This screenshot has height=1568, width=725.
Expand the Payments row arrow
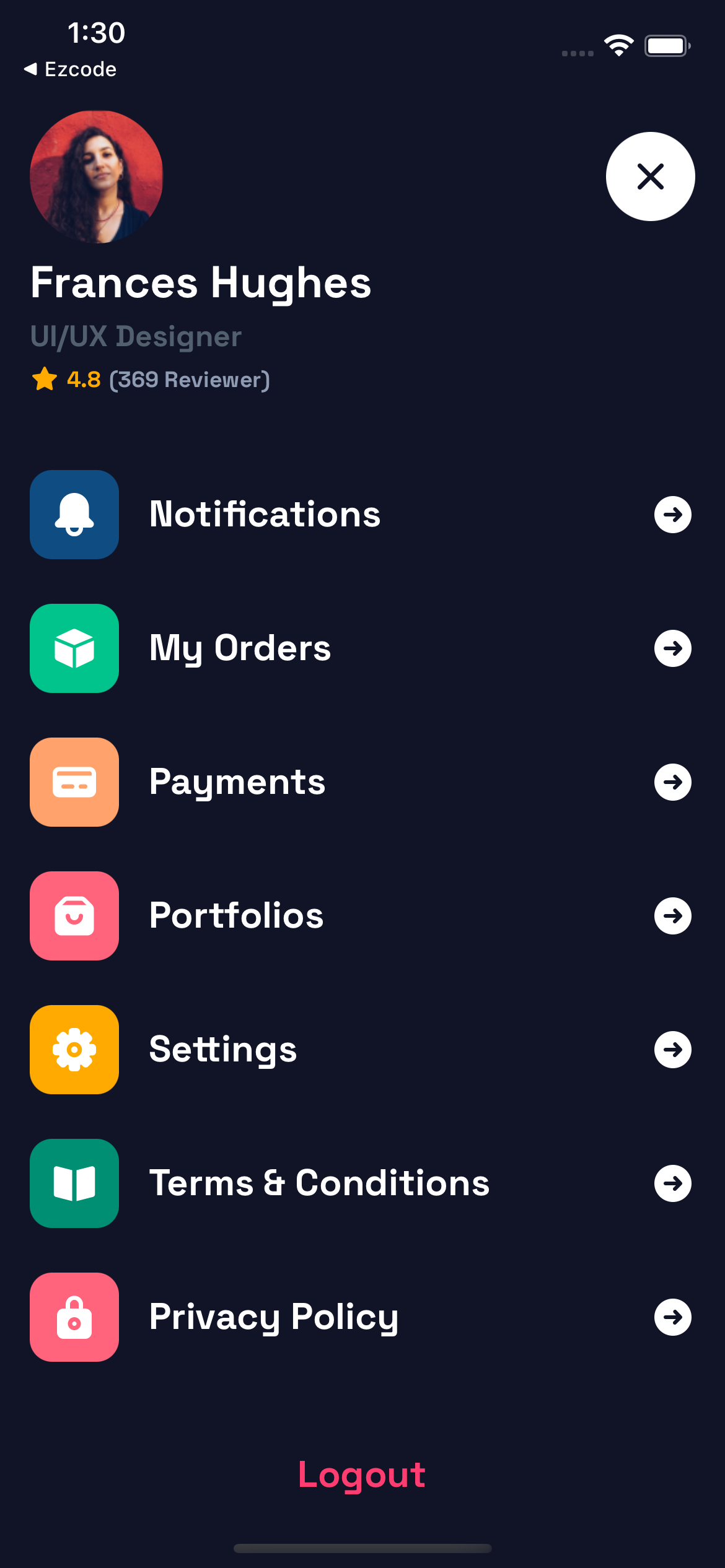click(672, 782)
